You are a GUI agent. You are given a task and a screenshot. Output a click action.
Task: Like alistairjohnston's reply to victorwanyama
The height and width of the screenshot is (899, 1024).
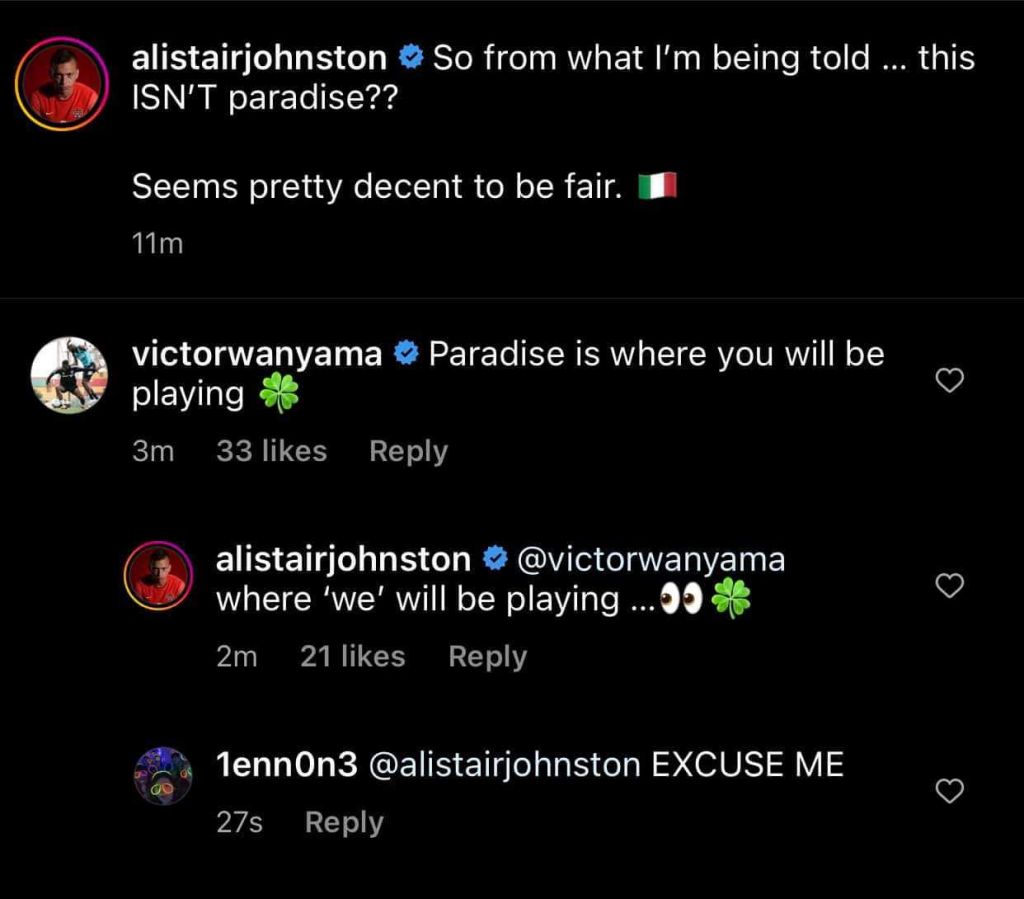click(950, 586)
